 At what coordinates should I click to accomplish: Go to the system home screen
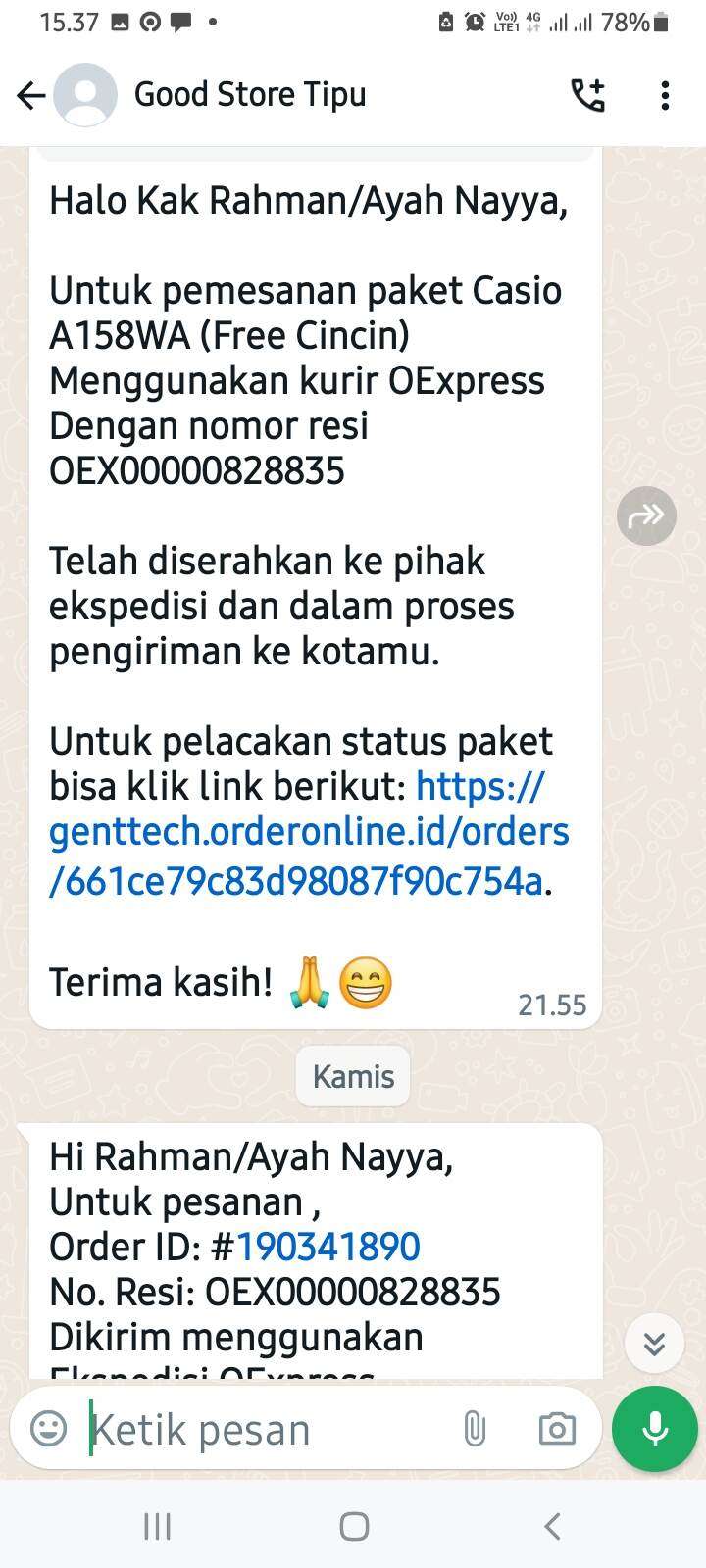click(354, 1526)
